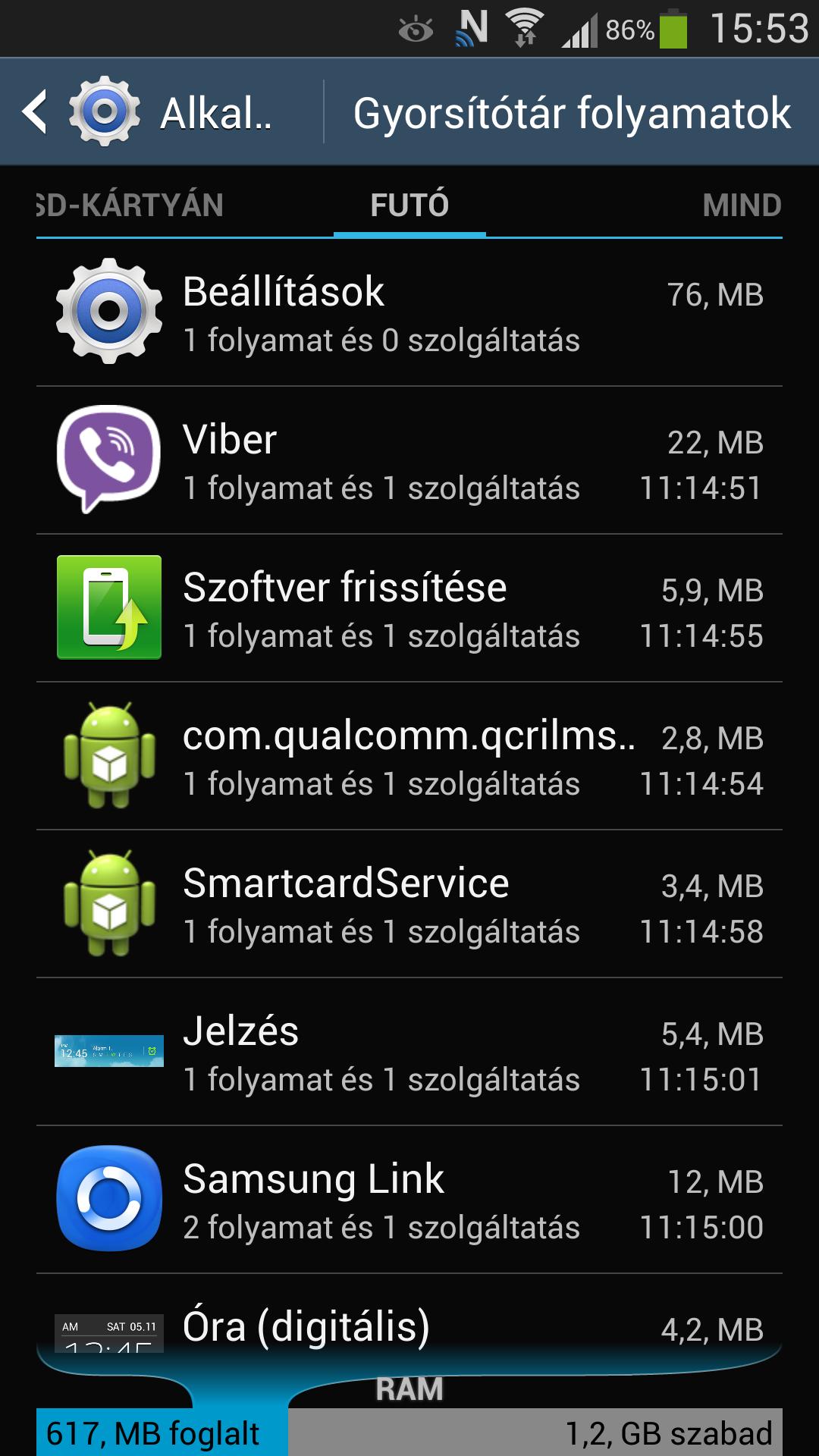Open the Jelzés process entry
Image resolution: width=819 pixels, height=1456 pixels.
(409, 1052)
